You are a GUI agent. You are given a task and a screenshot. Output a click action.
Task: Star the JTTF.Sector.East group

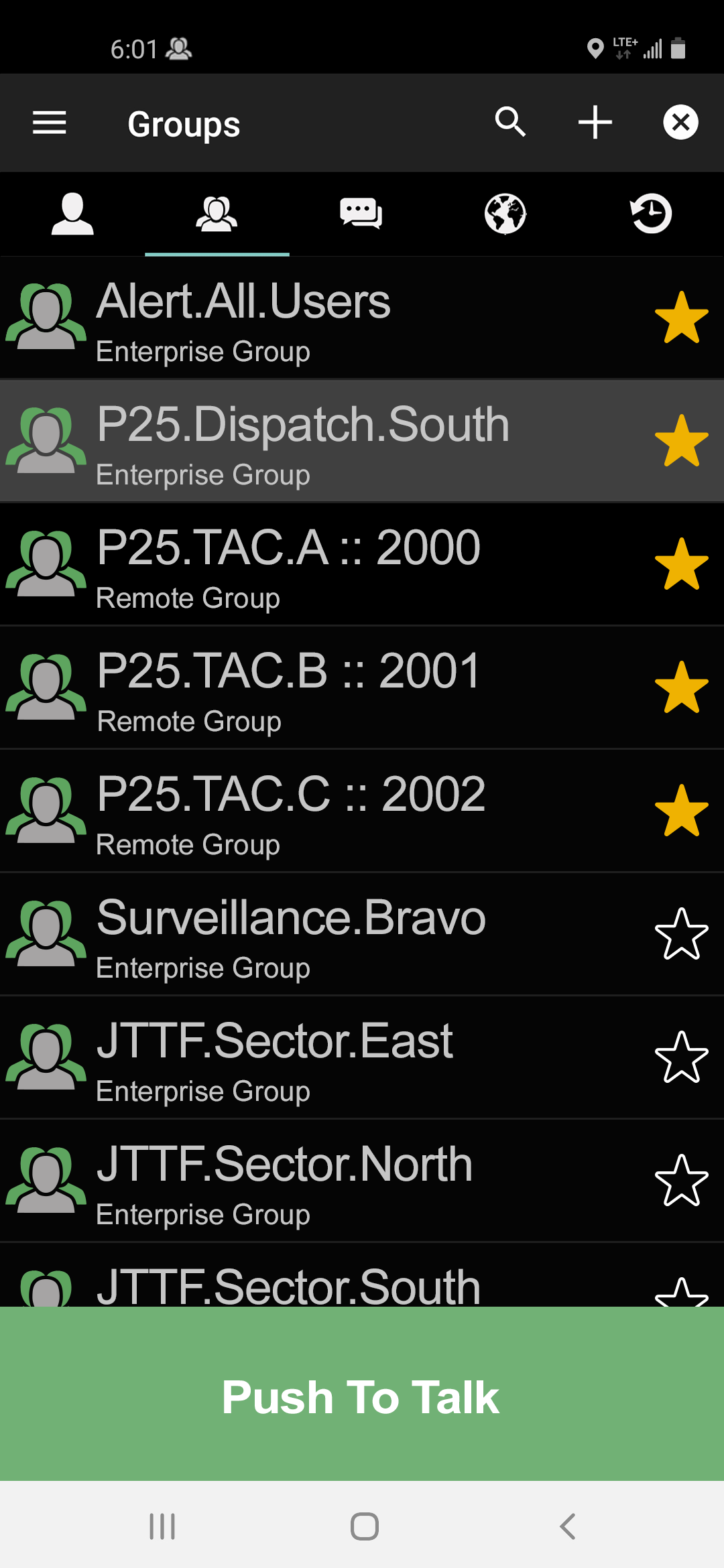click(681, 1057)
